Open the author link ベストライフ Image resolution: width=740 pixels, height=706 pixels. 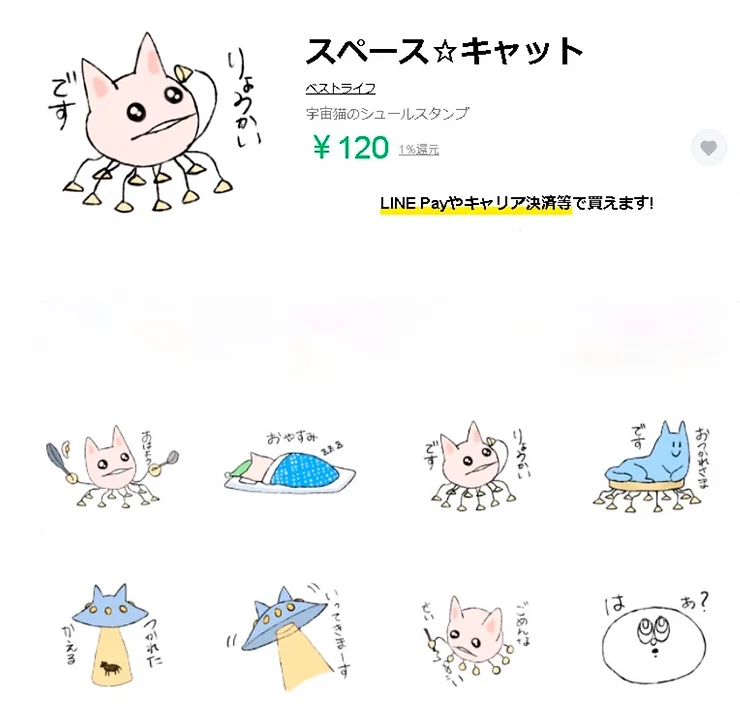point(340,88)
